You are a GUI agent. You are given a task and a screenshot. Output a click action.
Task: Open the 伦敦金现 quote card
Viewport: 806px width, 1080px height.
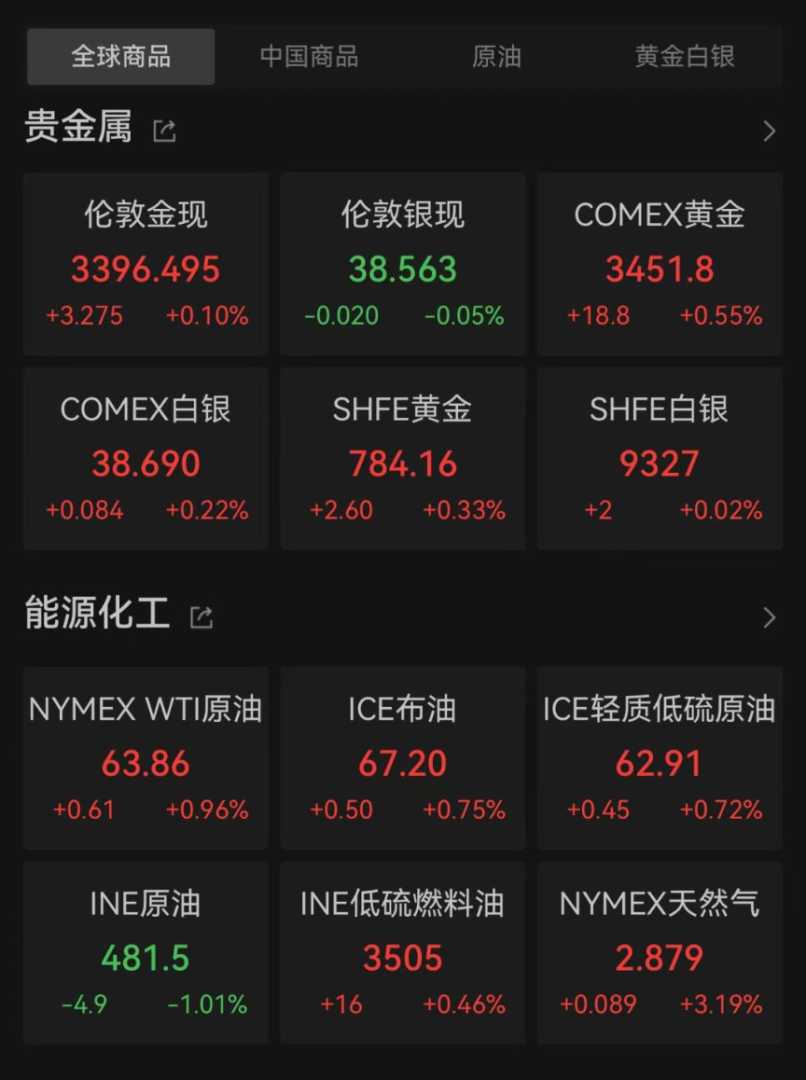146,264
